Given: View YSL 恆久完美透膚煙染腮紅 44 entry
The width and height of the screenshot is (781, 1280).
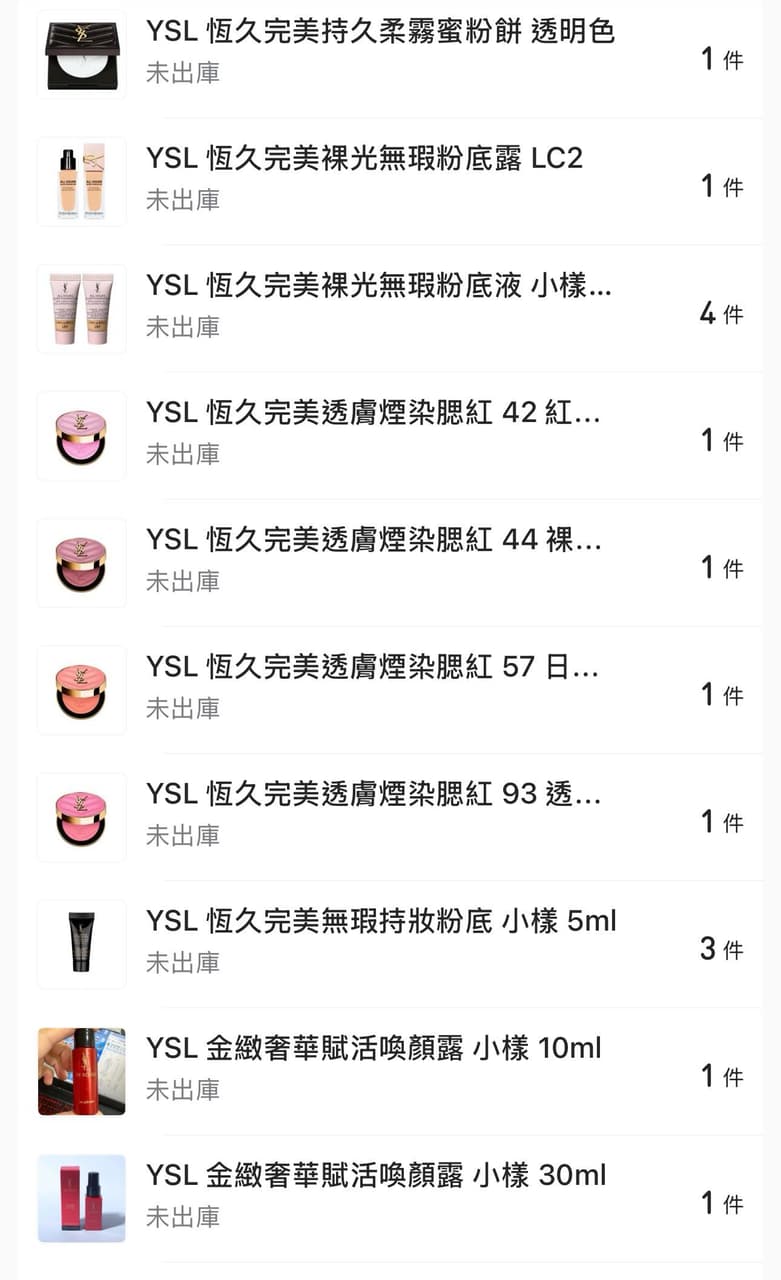Looking at the screenshot, I should point(390,562).
